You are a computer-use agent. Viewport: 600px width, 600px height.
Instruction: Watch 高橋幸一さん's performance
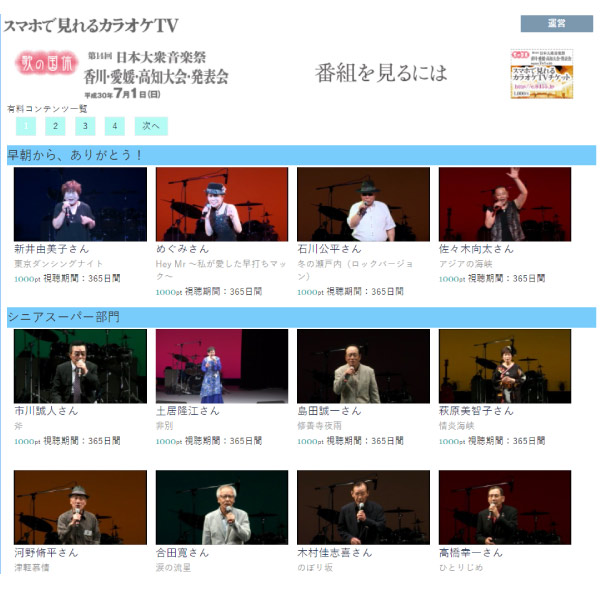[x=504, y=507]
